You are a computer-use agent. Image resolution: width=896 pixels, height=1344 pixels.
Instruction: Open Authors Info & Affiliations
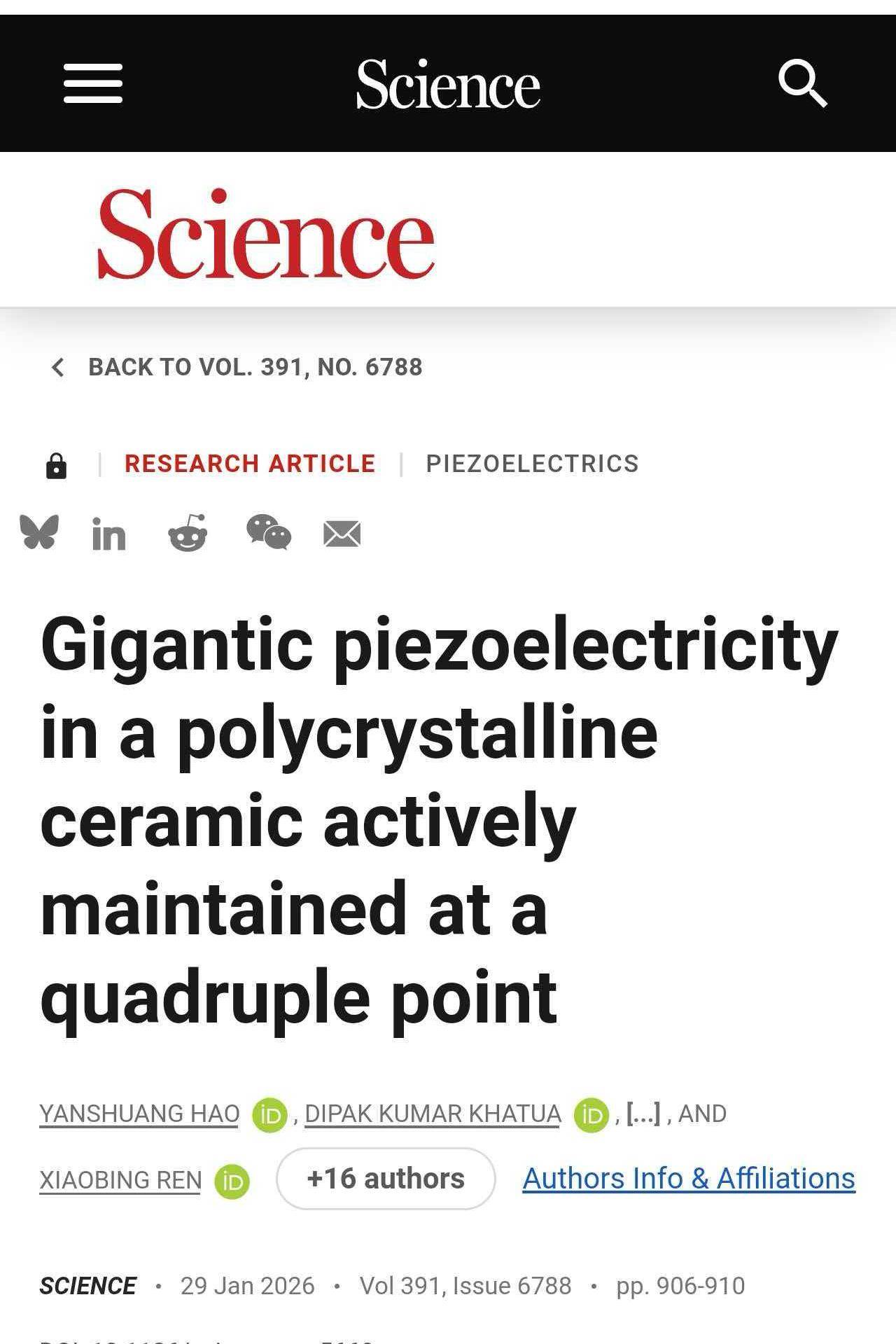pyautogui.click(x=689, y=1179)
